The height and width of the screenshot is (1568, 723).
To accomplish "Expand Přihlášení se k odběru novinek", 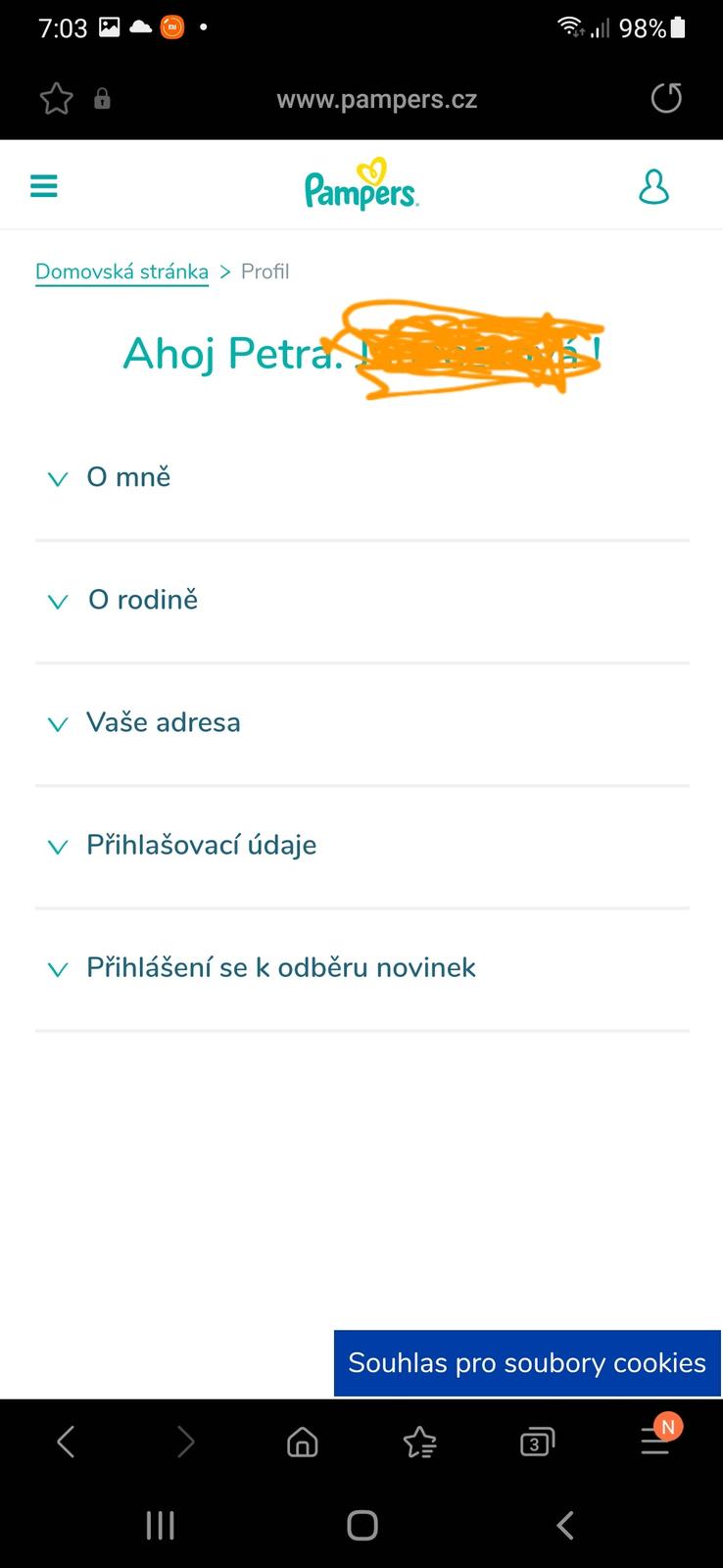I will (x=280, y=967).
